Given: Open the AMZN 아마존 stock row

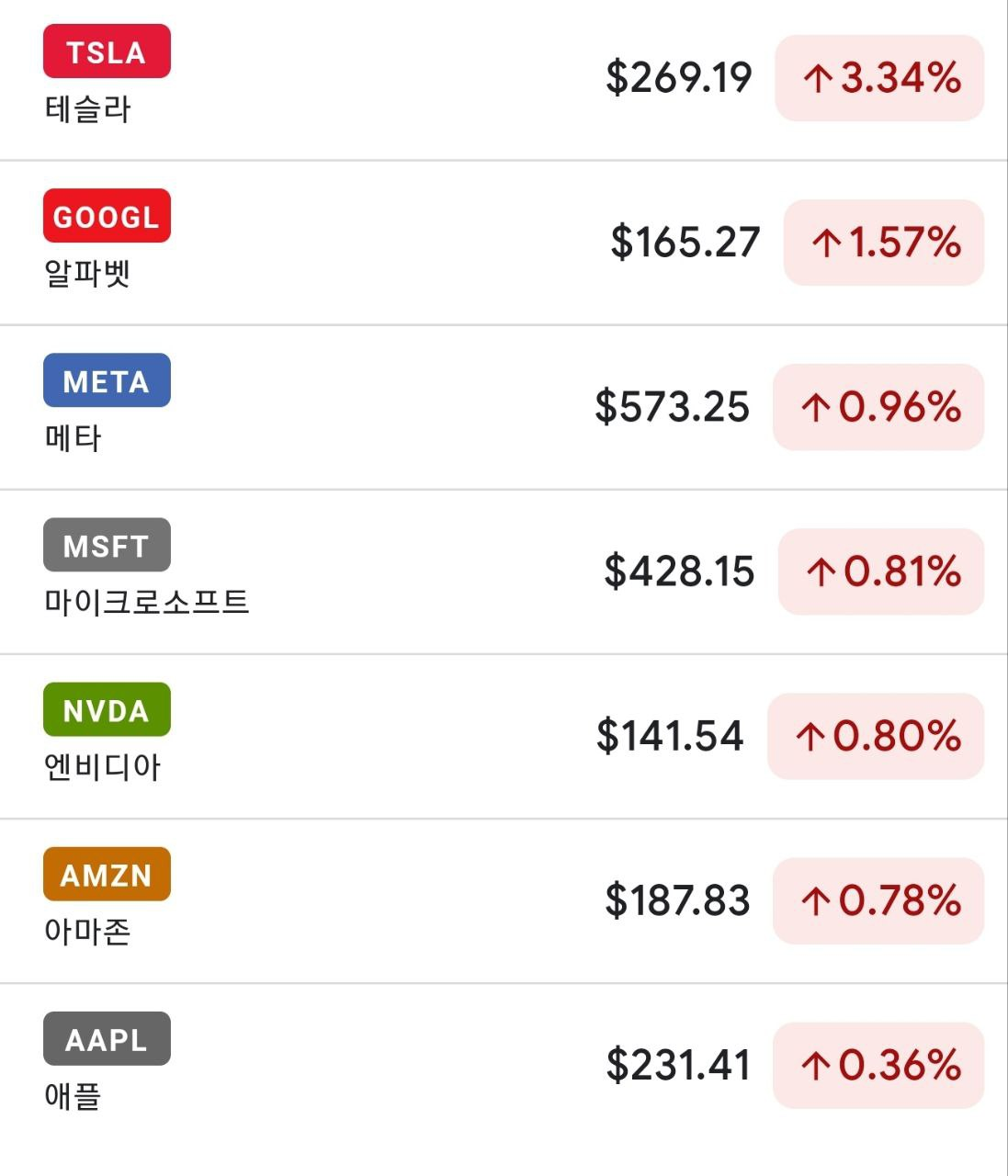Looking at the screenshot, I should pos(504,900).
